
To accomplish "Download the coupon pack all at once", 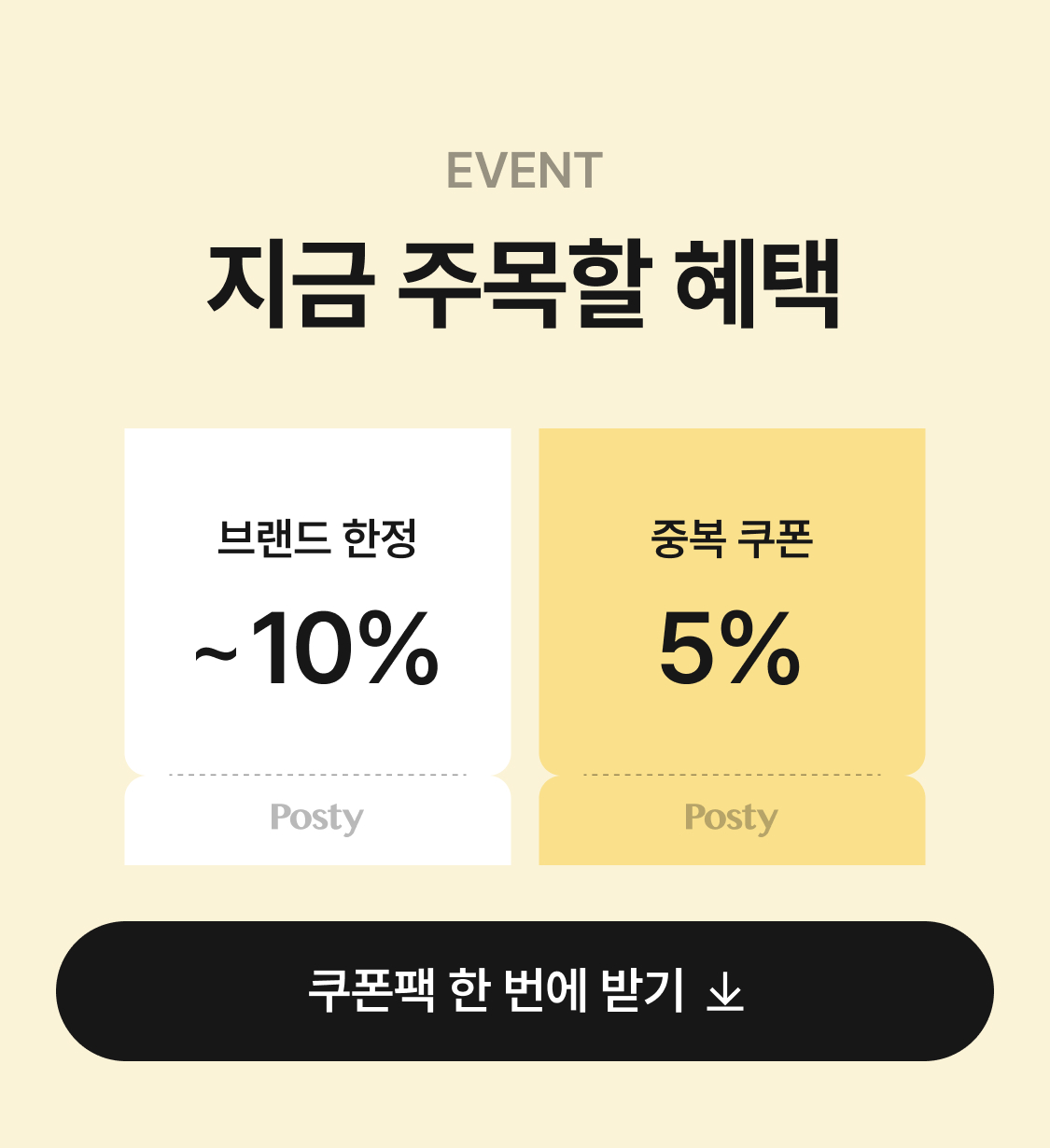I will tap(525, 991).
